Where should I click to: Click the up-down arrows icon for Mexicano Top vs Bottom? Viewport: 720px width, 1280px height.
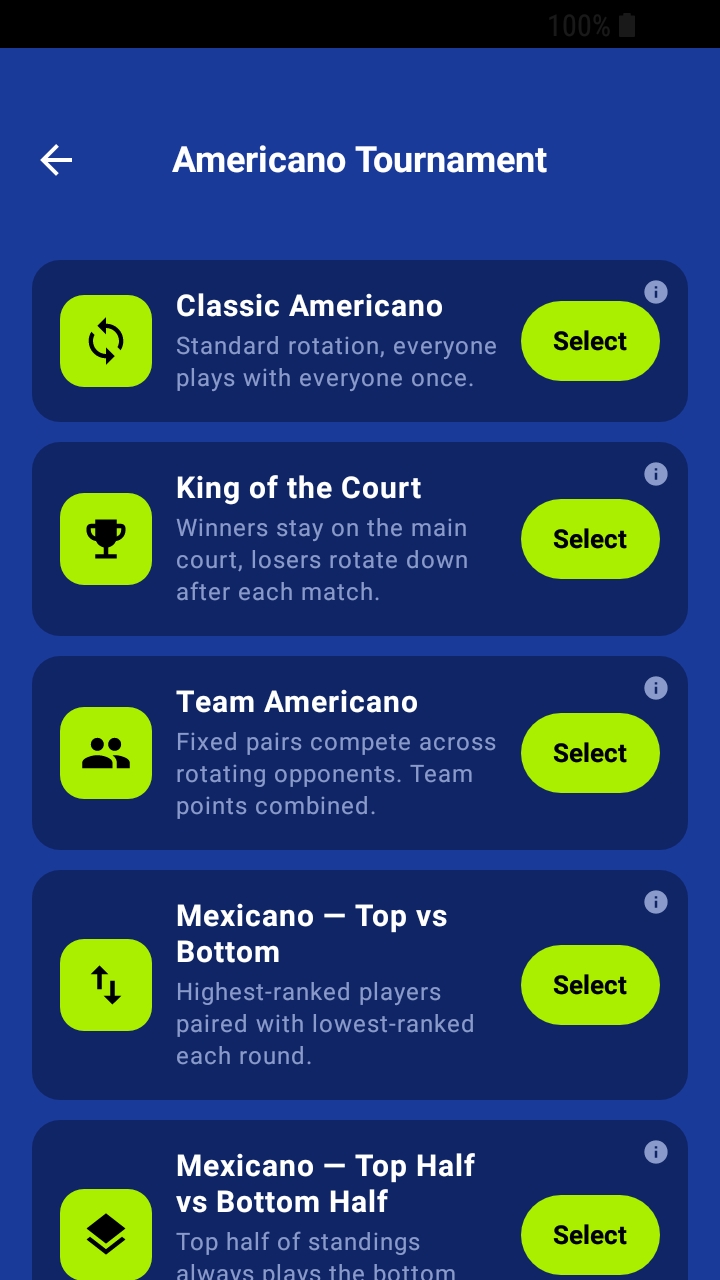[106, 984]
